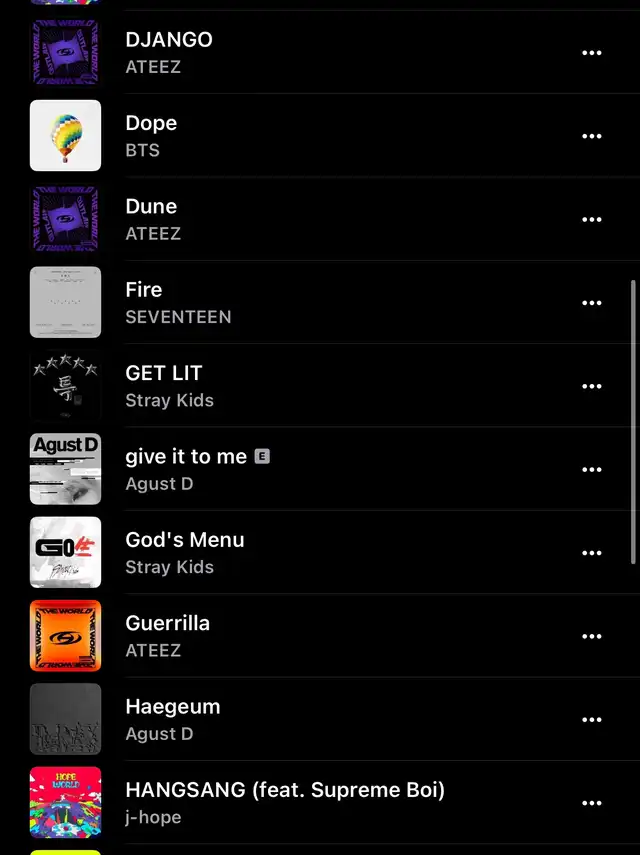Screen dimensions: 640x855
Task: Show options for give it to me
Action: 592,470
